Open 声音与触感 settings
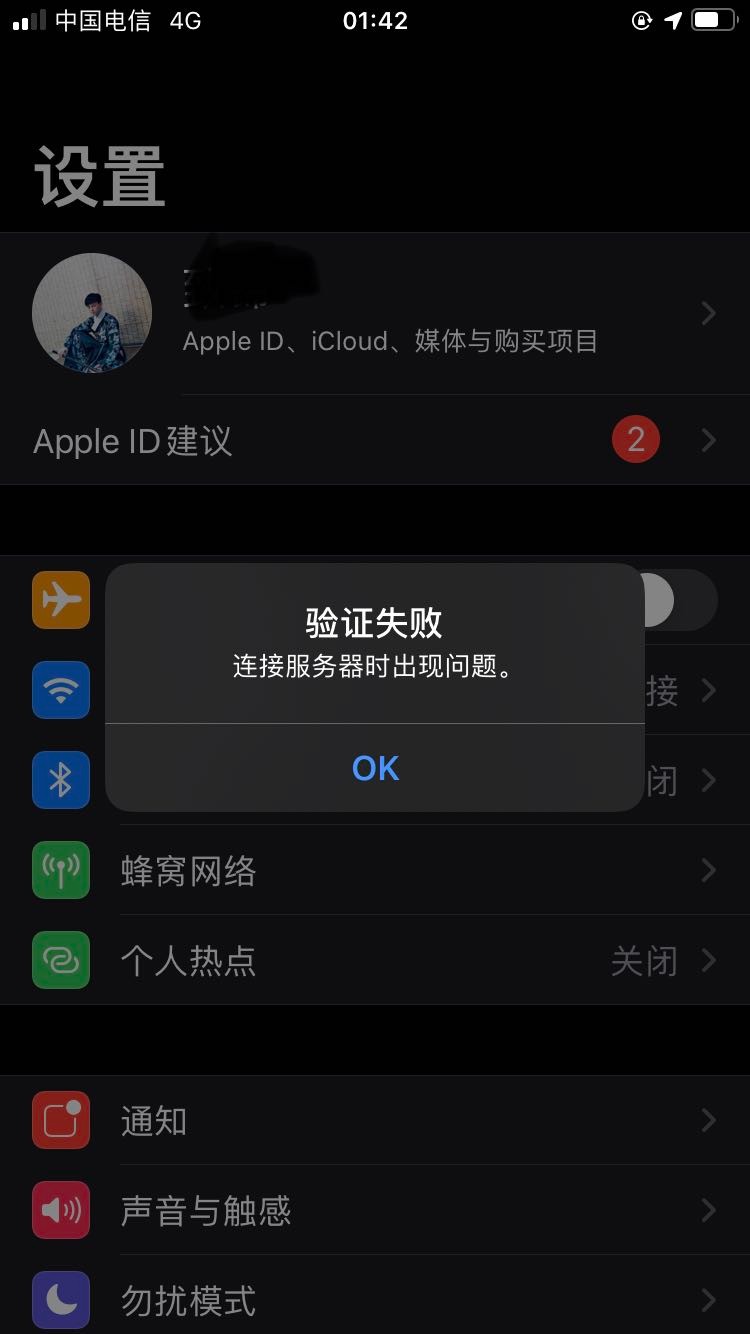750x1334 pixels. [375, 1211]
